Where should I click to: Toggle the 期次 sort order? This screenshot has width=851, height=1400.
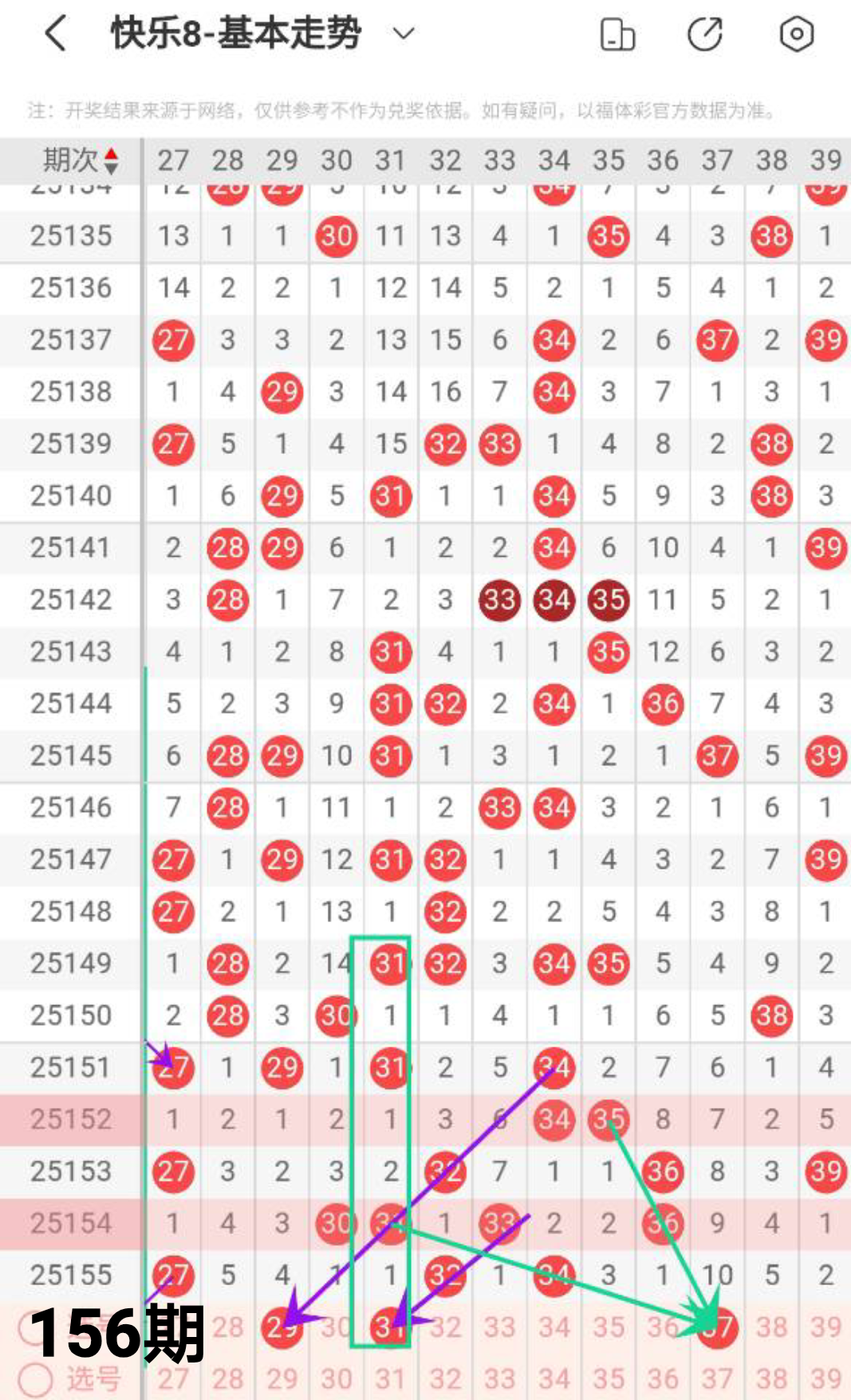(x=111, y=160)
